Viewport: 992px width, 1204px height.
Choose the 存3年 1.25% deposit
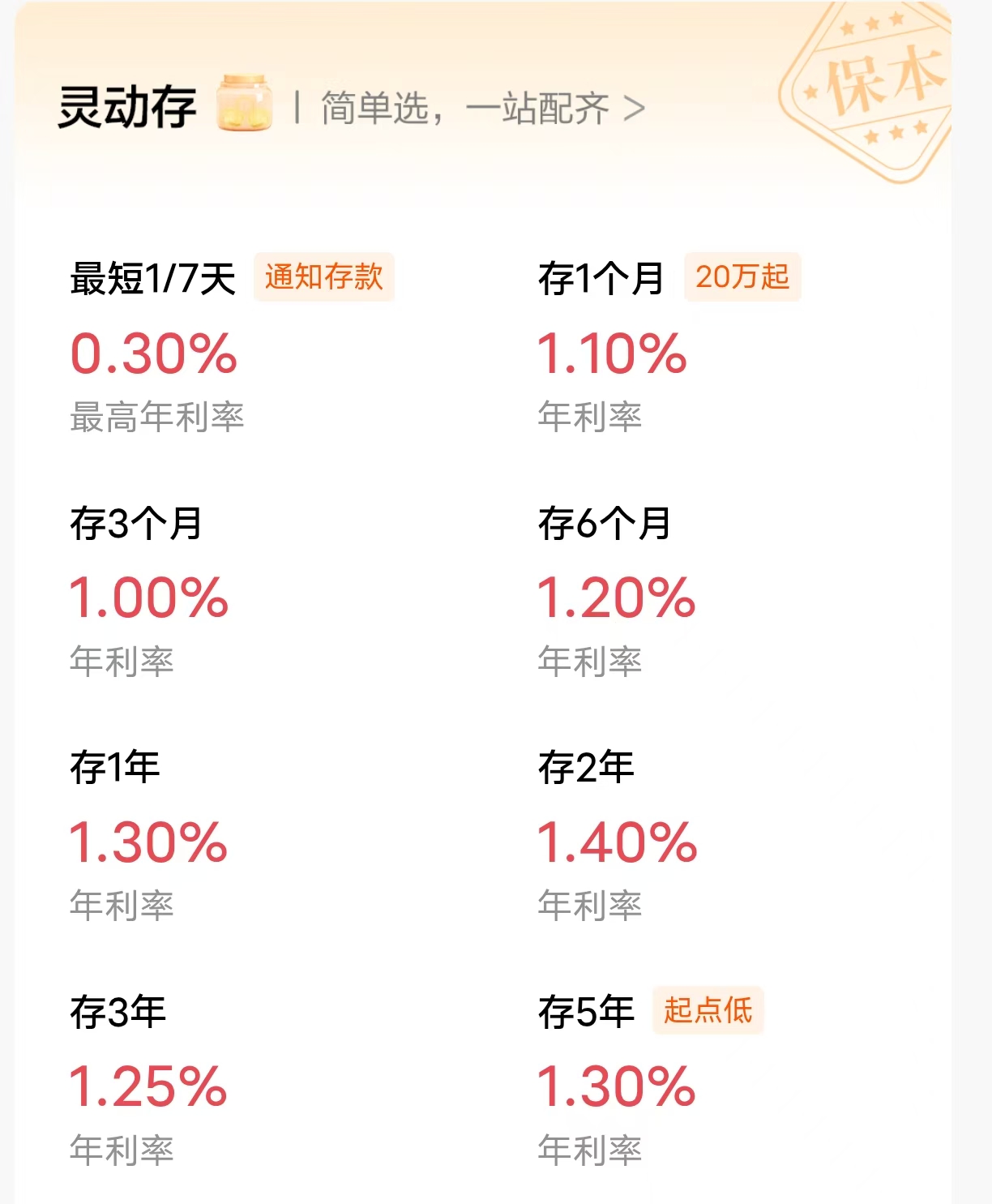(x=148, y=1086)
